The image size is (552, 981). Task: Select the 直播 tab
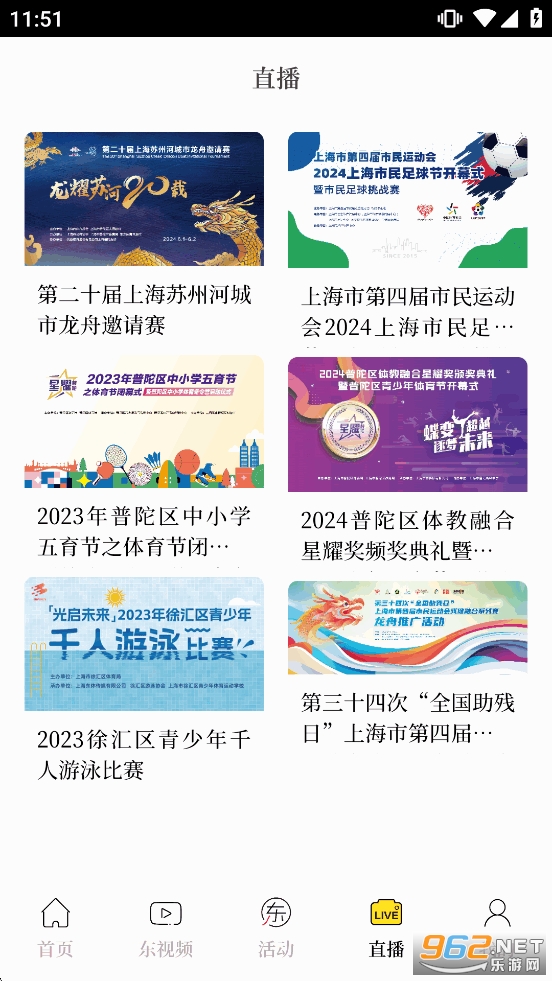(x=386, y=928)
